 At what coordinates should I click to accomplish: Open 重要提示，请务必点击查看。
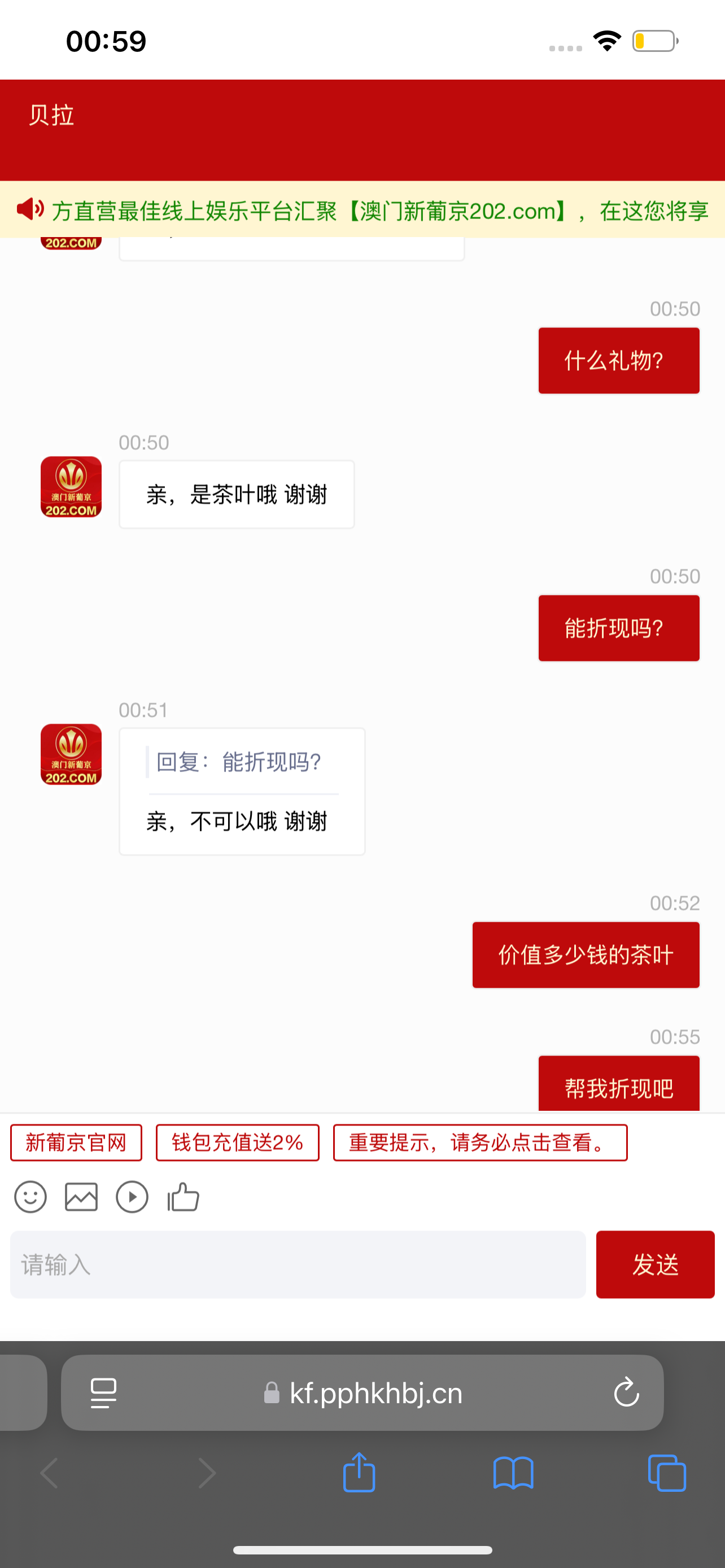tap(480, 1142)
